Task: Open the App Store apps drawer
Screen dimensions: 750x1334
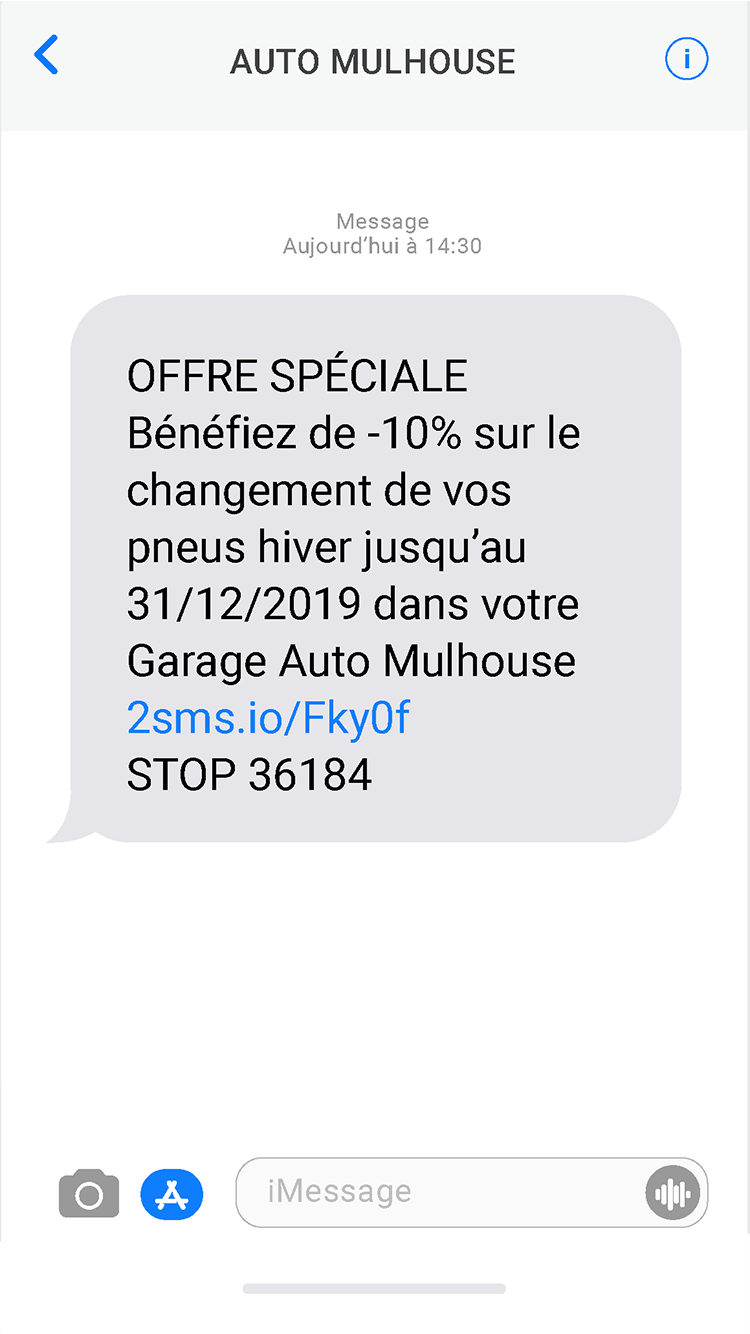Action: point(172,1193)
